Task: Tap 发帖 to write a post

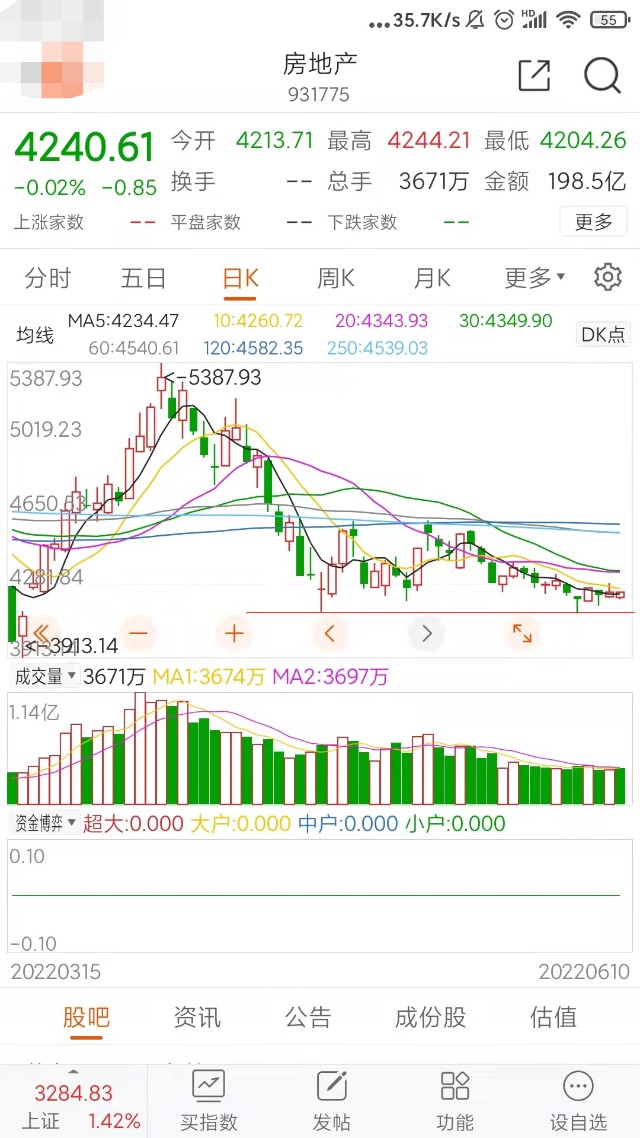Action: tap(332, 1102)
